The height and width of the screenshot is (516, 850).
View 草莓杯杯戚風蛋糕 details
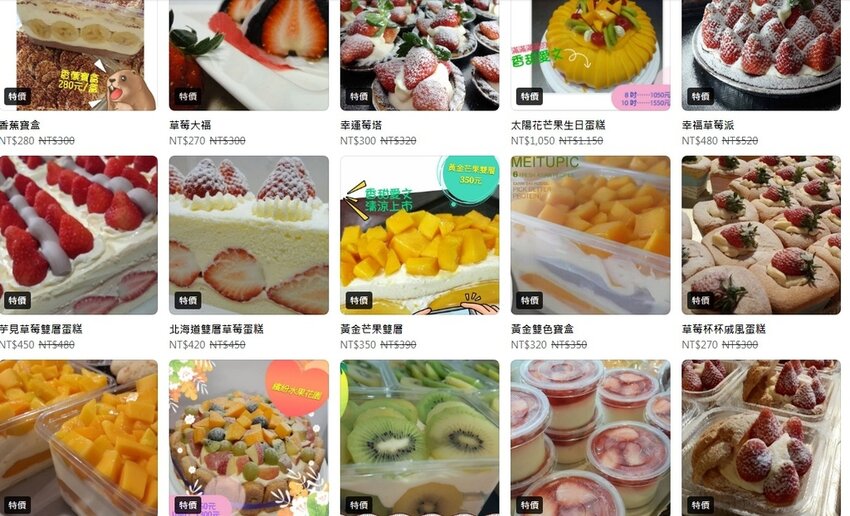[761, 235]
